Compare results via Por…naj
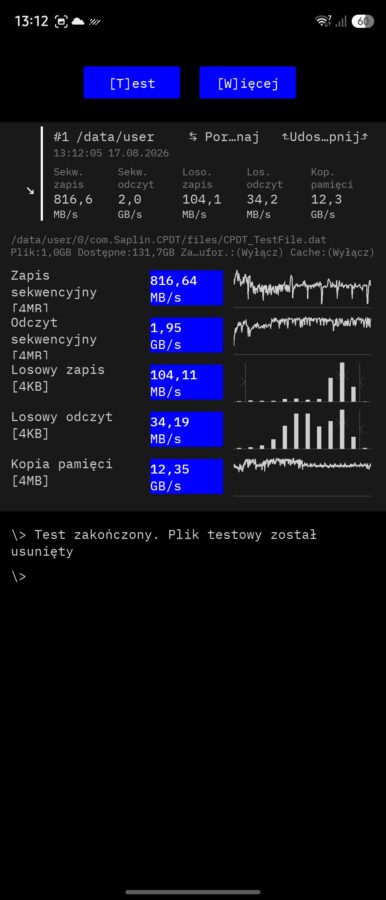Screen dimensions: 386x900 [x=224, y=137]
